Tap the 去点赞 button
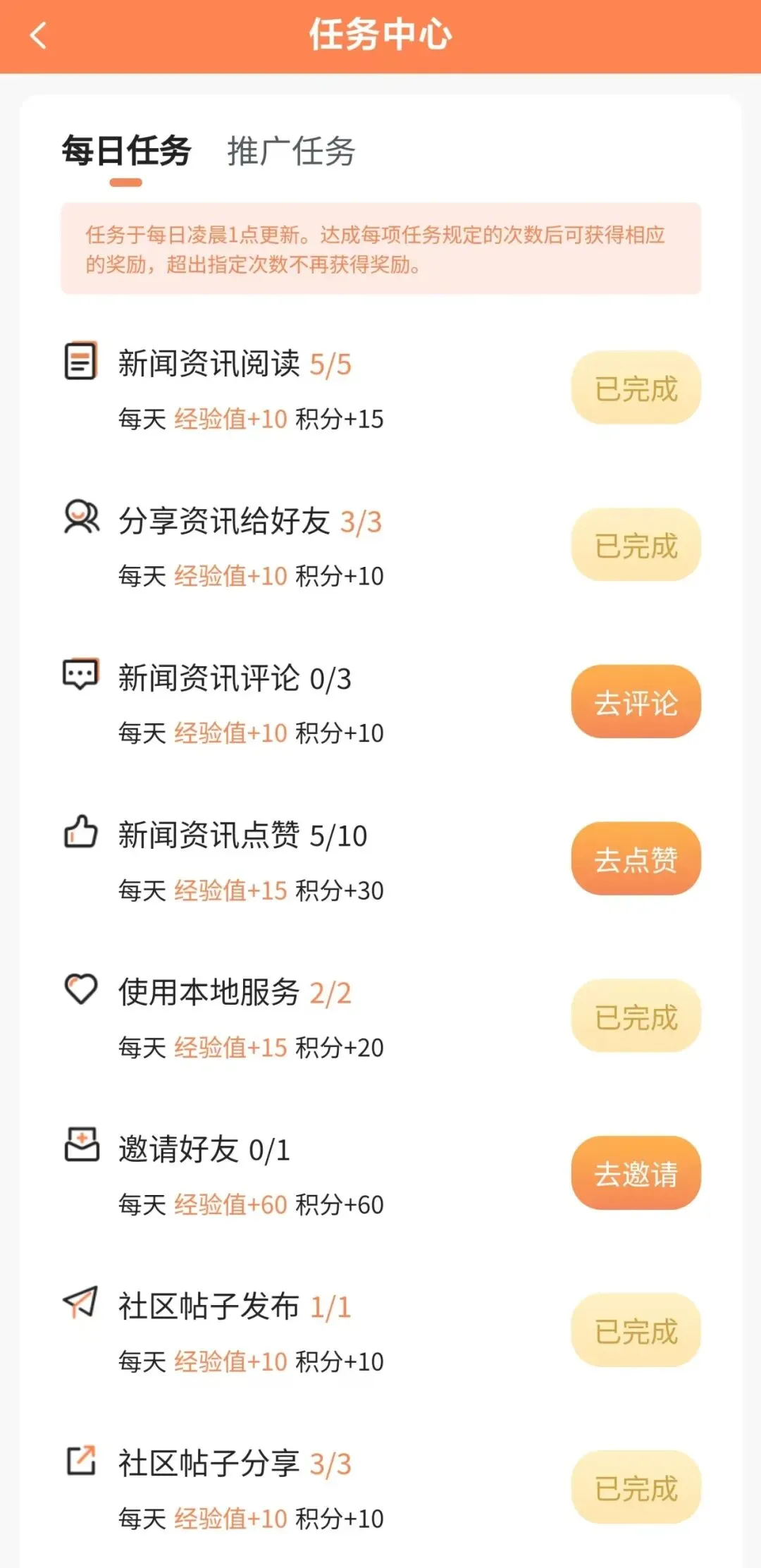 tap(636, 859)
